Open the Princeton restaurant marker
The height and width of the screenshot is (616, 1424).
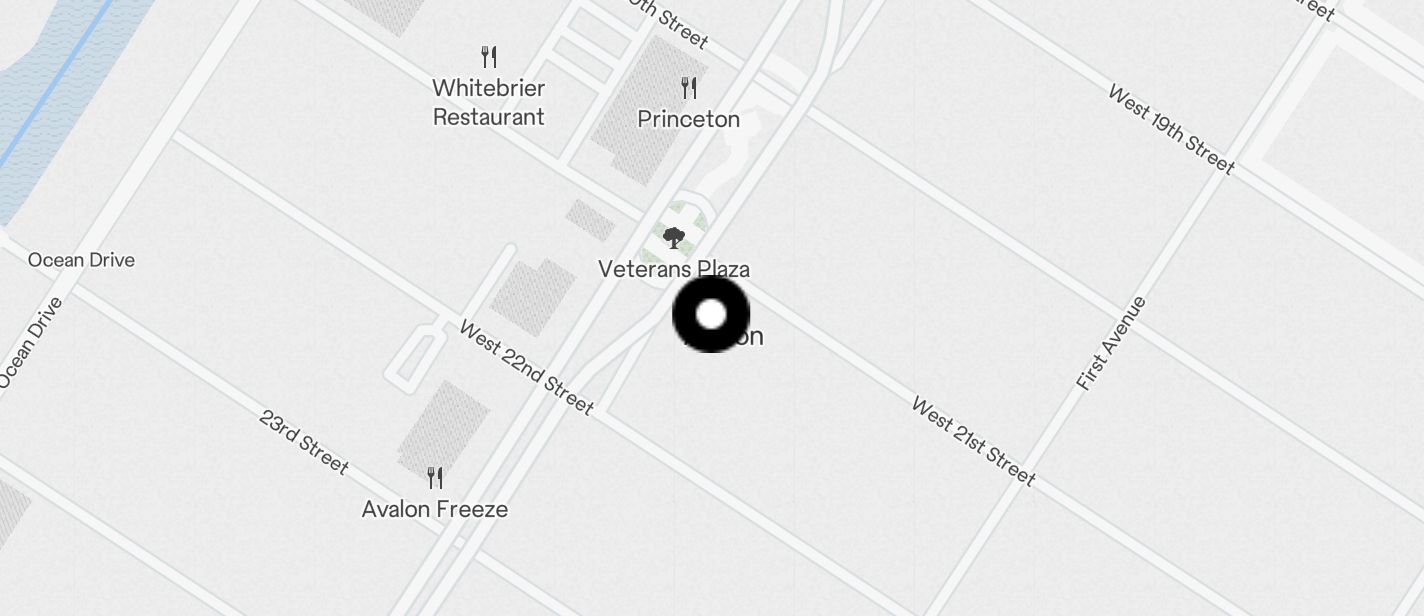coord(689,89)
